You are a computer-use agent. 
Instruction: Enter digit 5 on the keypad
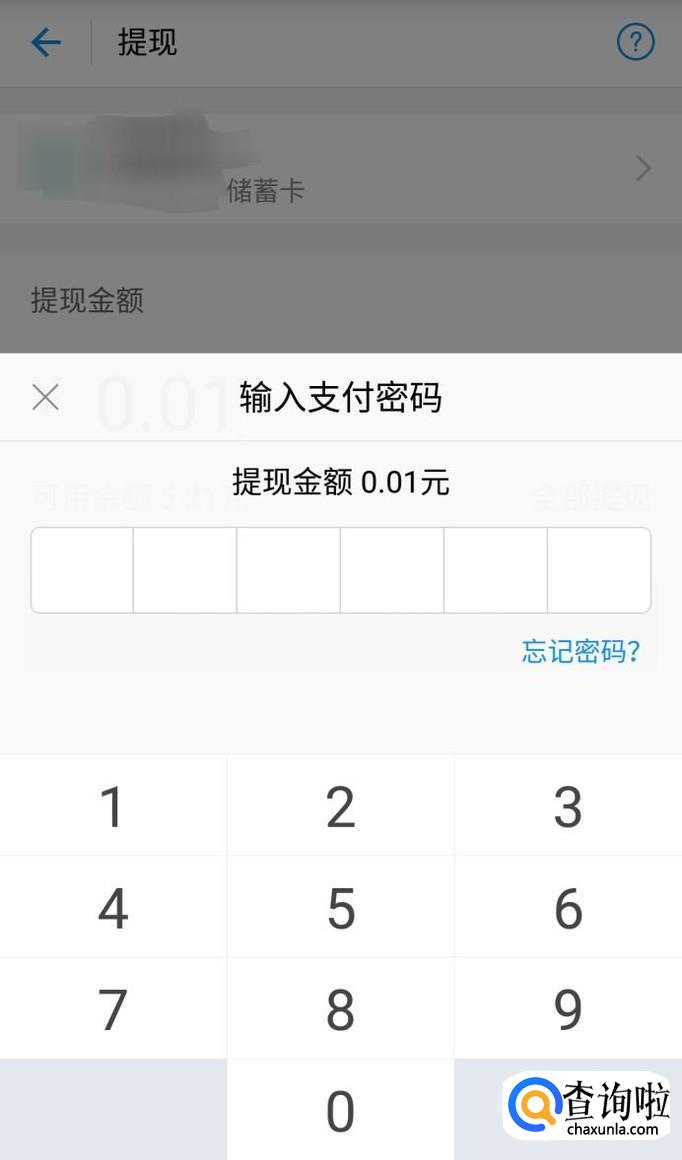click(x=341, y=908)
